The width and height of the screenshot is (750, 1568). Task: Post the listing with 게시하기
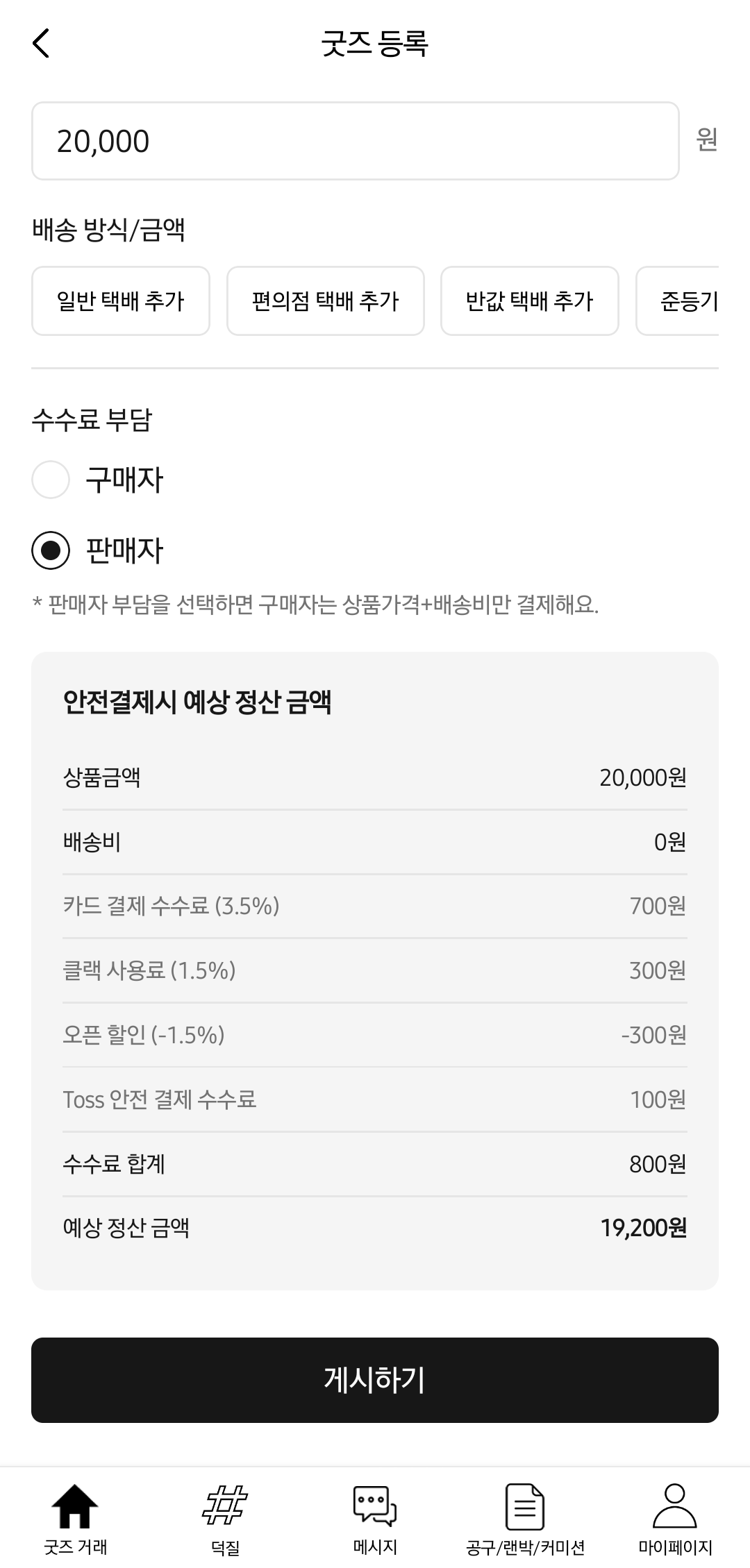tap(375, 1380)
